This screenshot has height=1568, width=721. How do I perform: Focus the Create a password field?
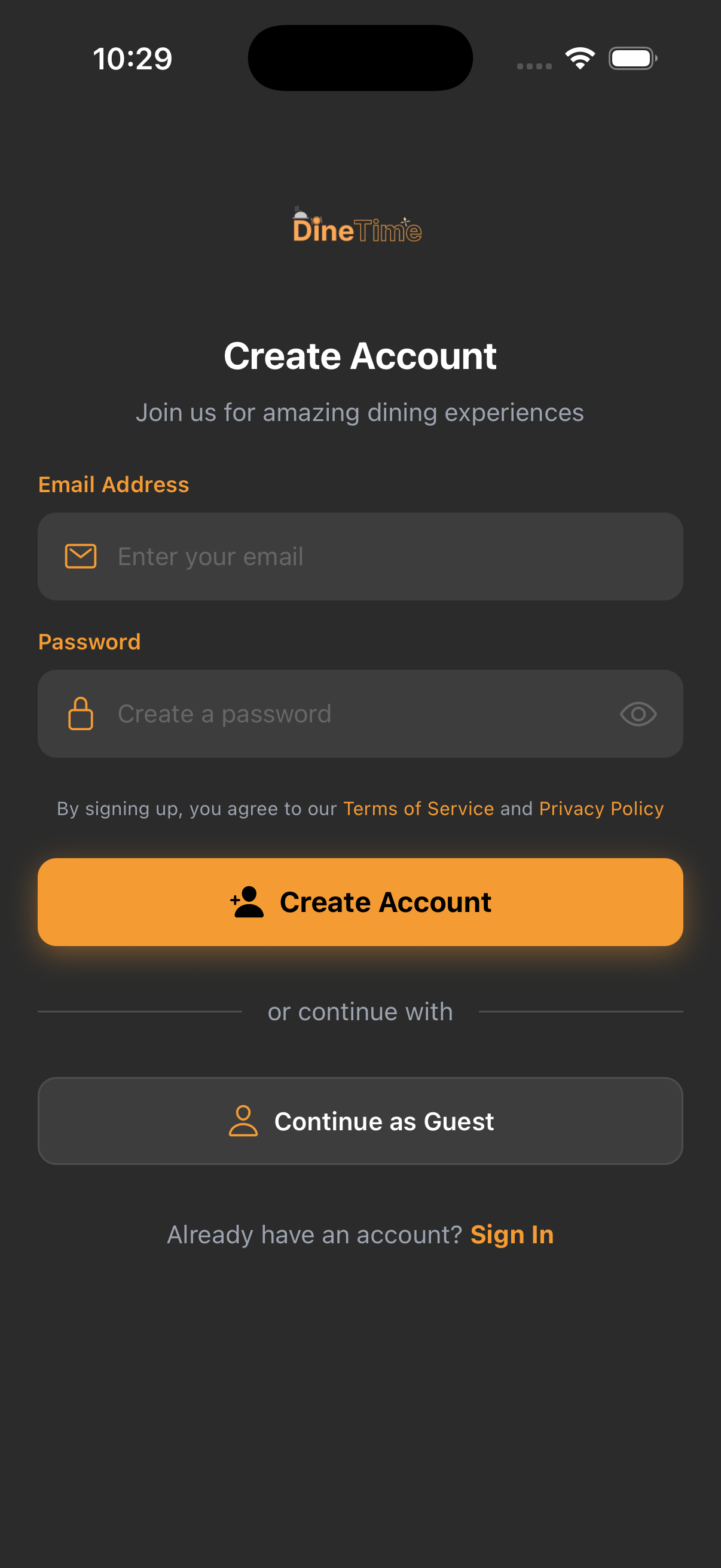click(x=353, y=713)
